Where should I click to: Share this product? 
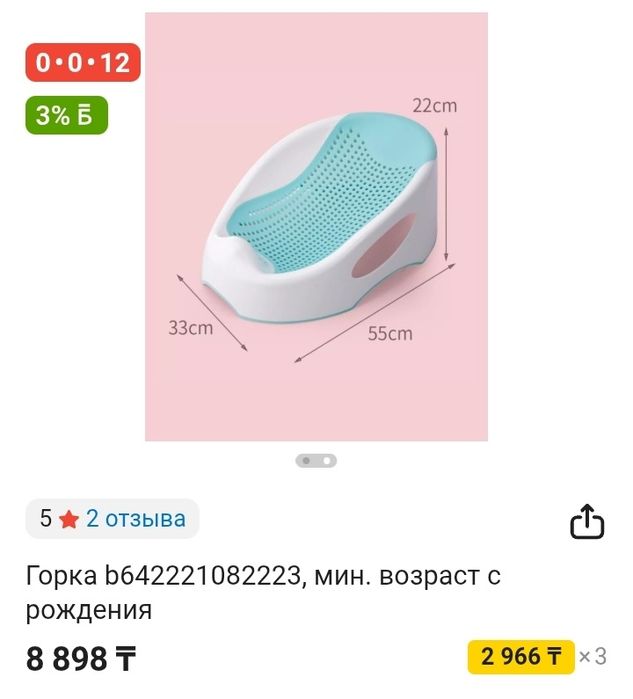pyautogui.click(x=587, y=521)
